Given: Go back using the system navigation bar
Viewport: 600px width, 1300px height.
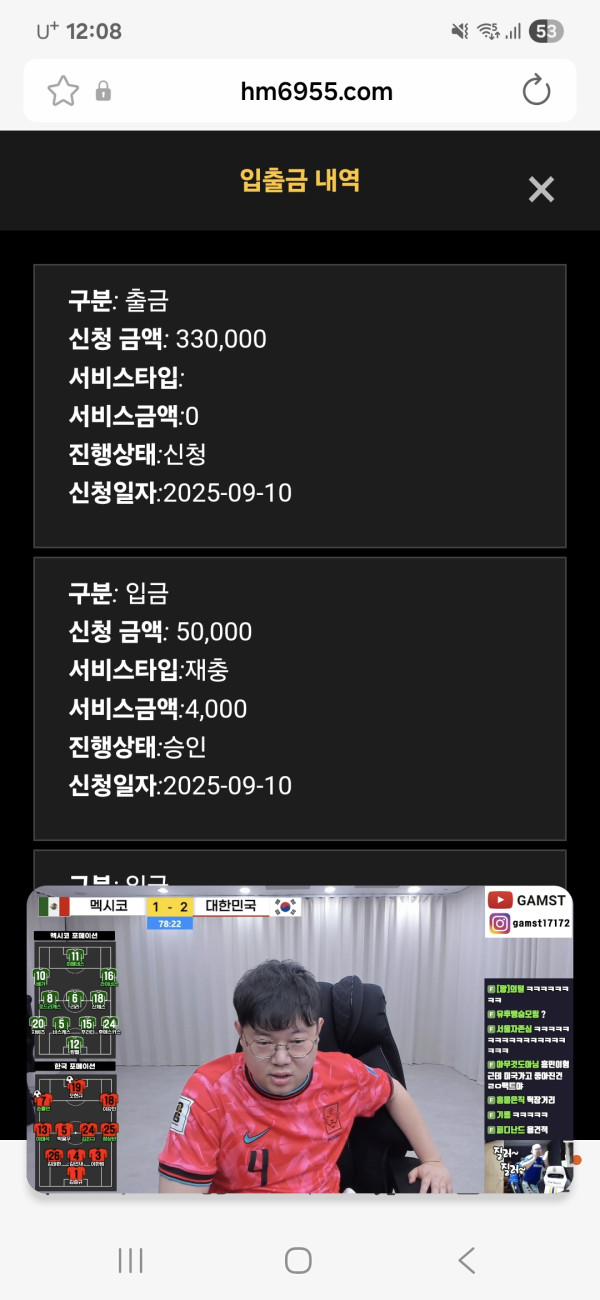Looking at the screenshot, I should [466, 1260].
